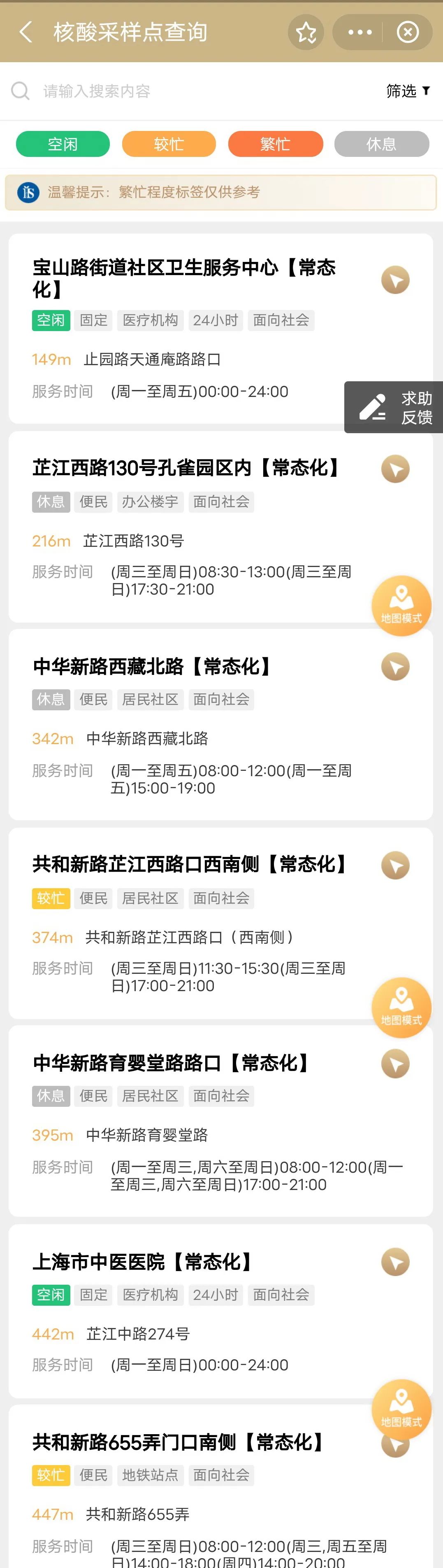Filter by 休息 status
Screen dimensions: 443x1568
(x=382, y=144)
